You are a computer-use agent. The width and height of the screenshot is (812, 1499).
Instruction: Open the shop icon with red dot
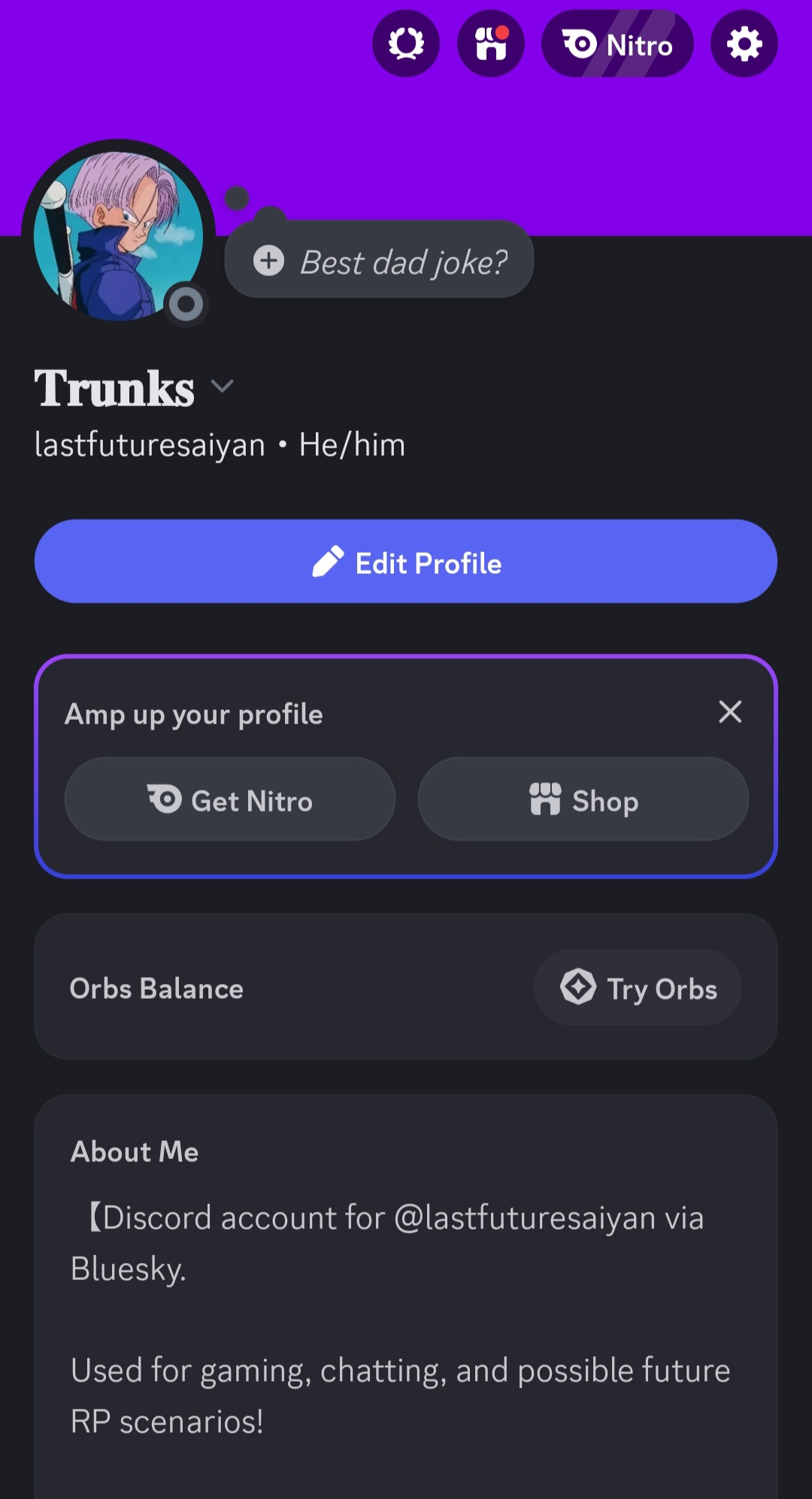pyautogui.click(x=491, y=44)
